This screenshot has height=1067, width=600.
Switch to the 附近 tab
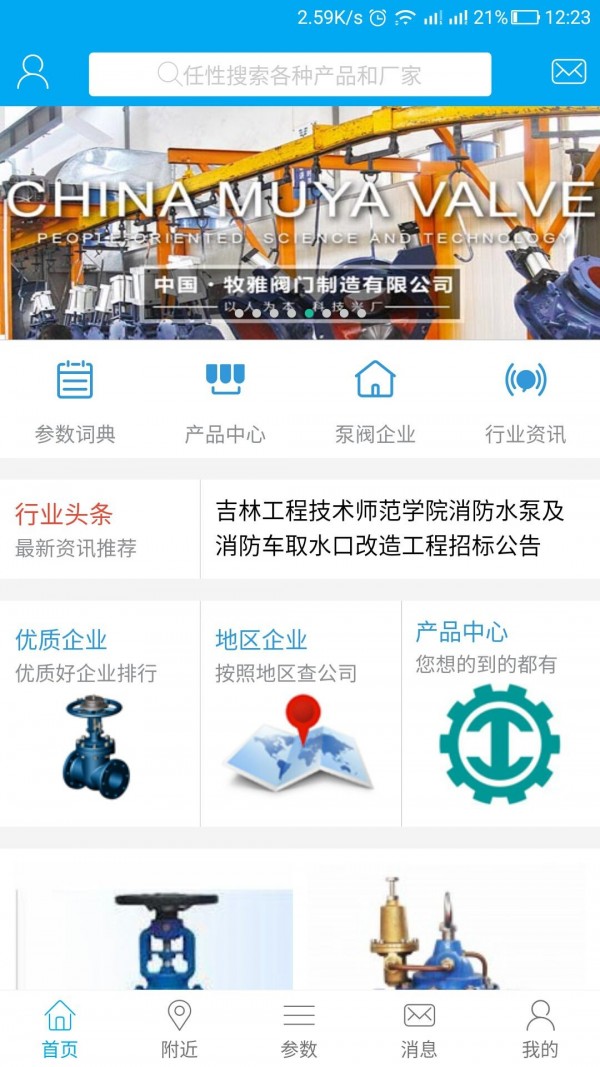179,1028
